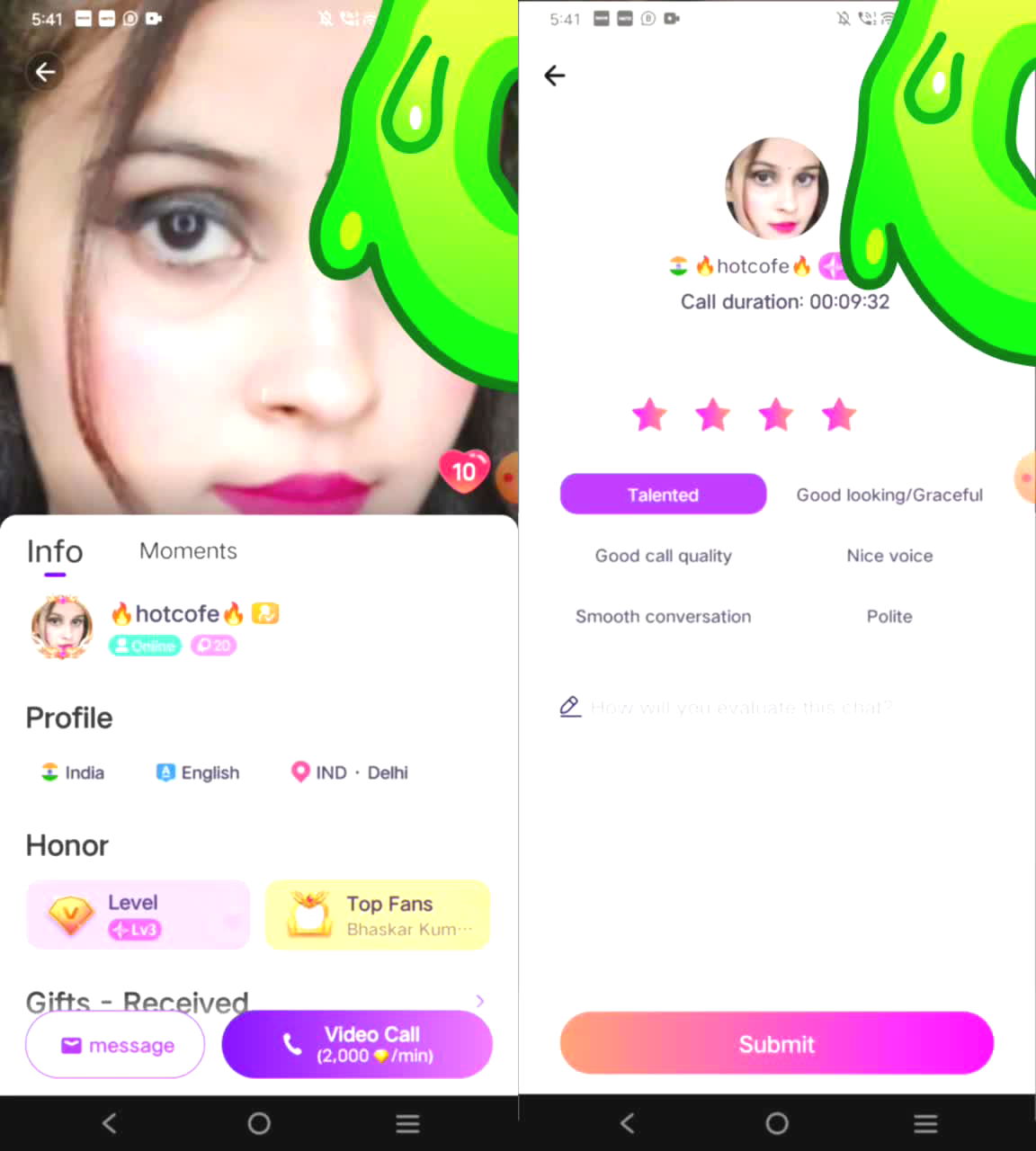This screenshot has height=1151, width=1036.
Task: Deselect the Talented tag
Action: pos(663,495)
